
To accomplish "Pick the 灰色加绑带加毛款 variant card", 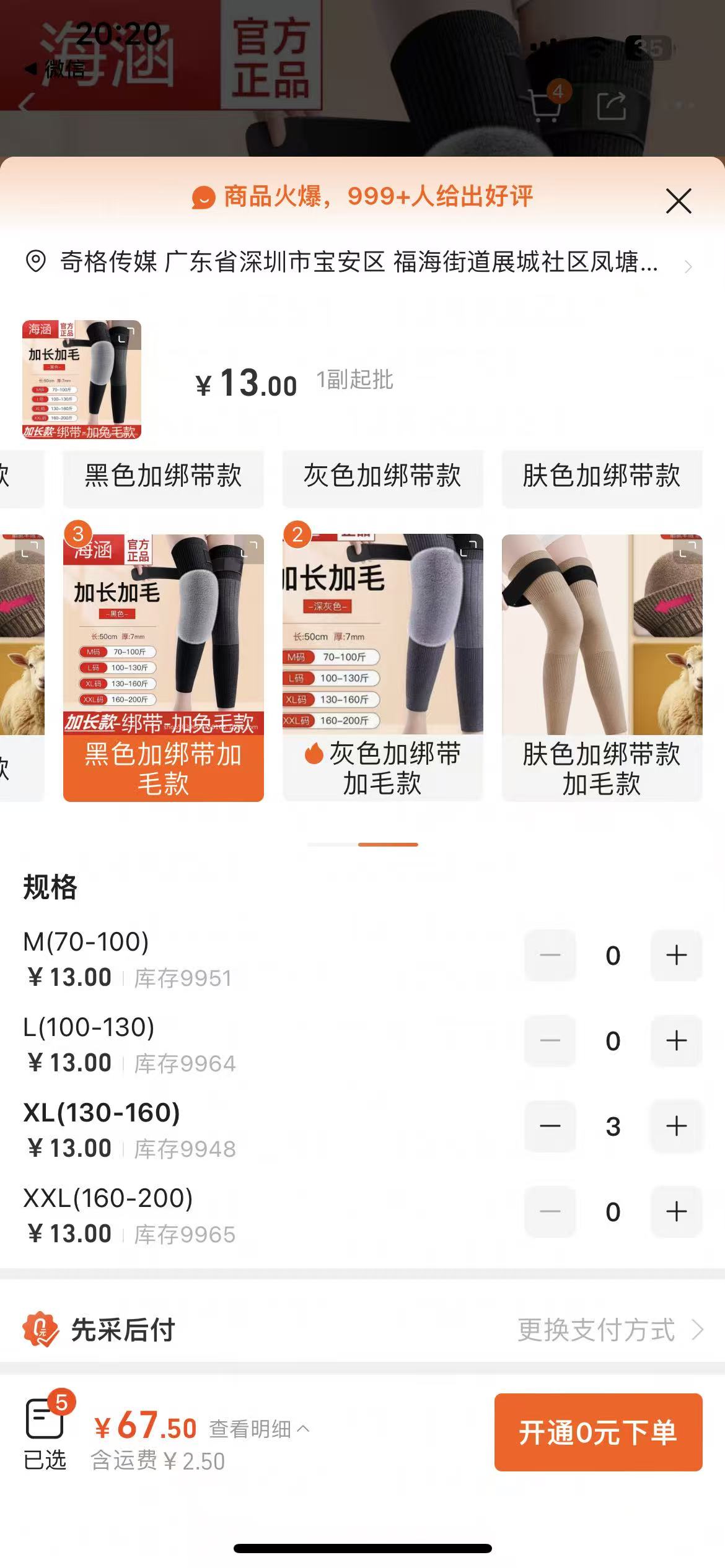I will pos(382,668).
